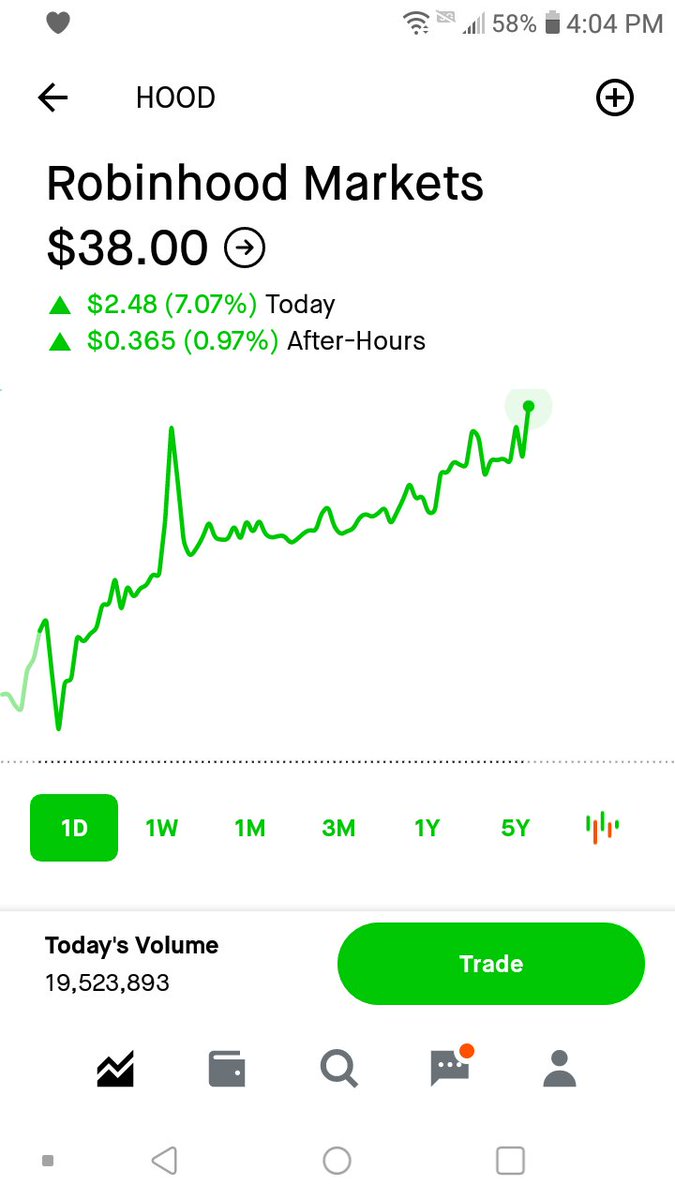Viewport: 675px width, 1200px height.
Task: Open the search tab in bottom bar
Action: [339, 1070]
